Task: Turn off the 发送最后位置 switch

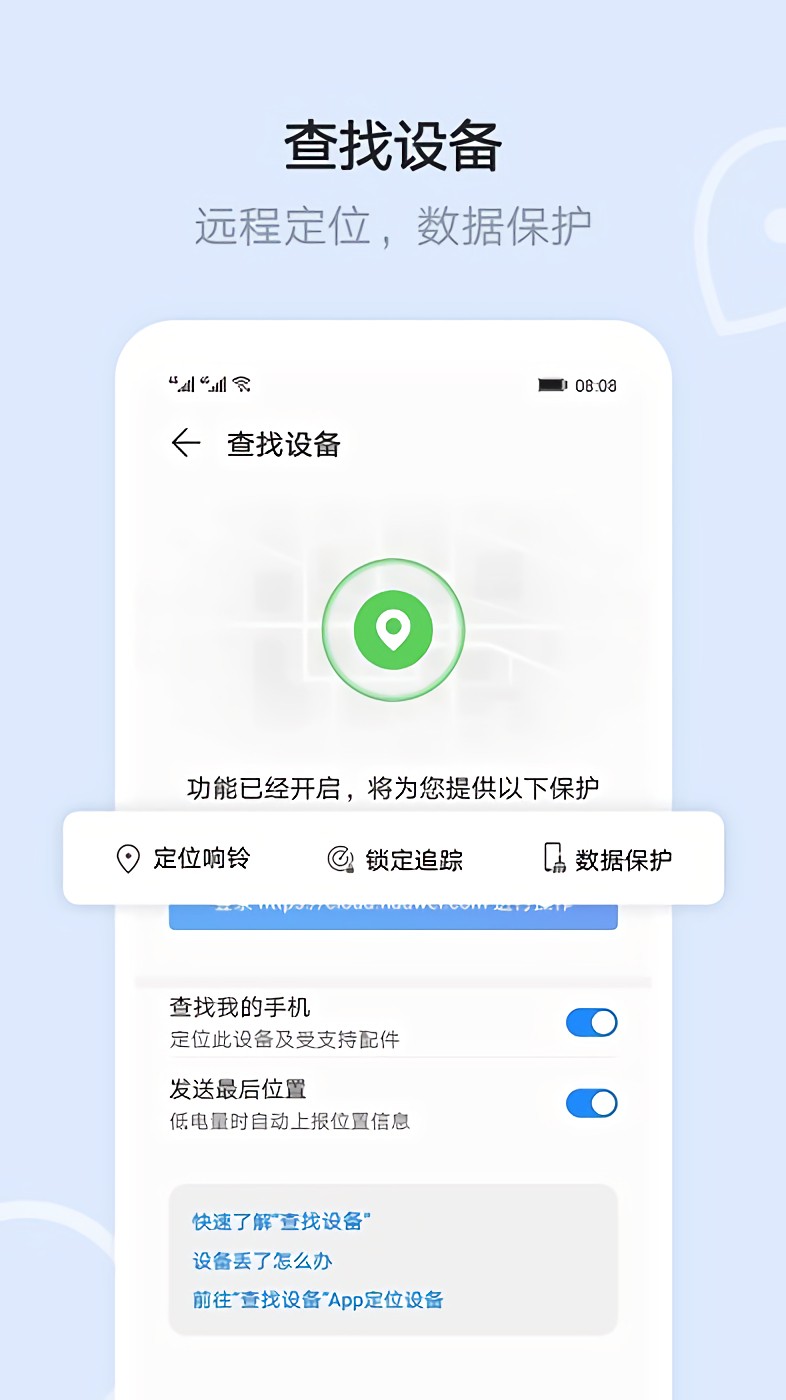Action: pyautogui.click(x=591, y=1103)
